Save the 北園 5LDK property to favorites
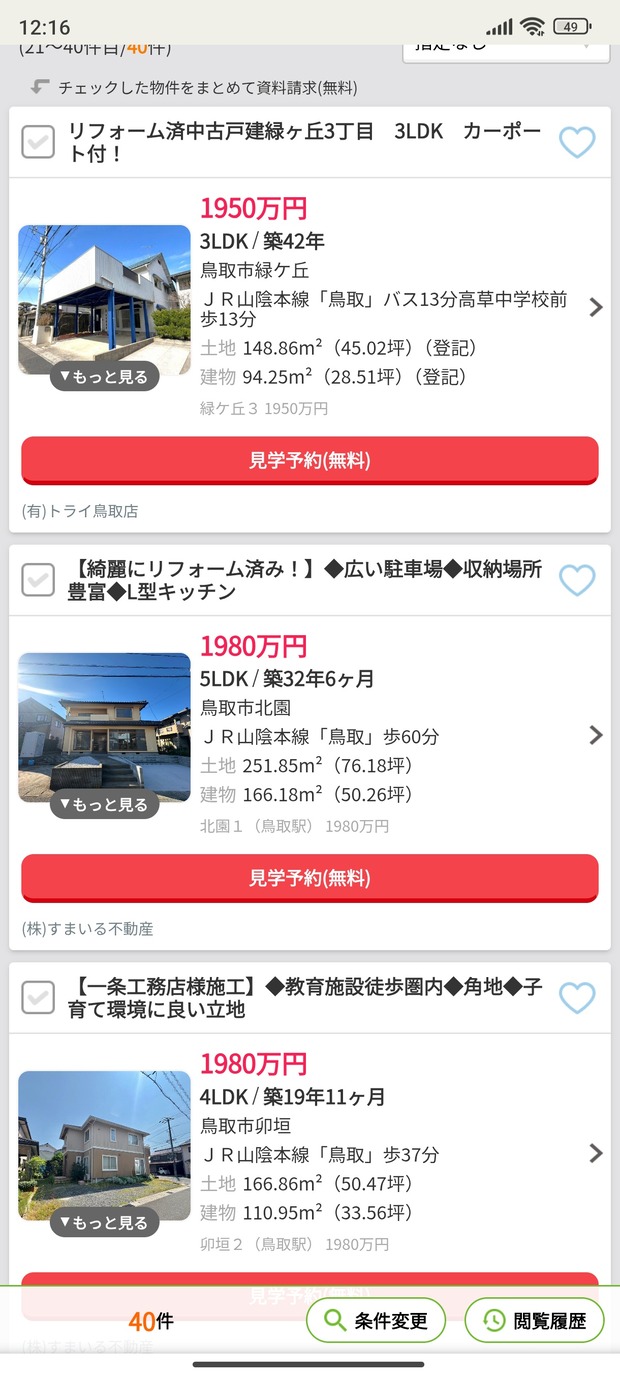 click(x=577, y=580)
